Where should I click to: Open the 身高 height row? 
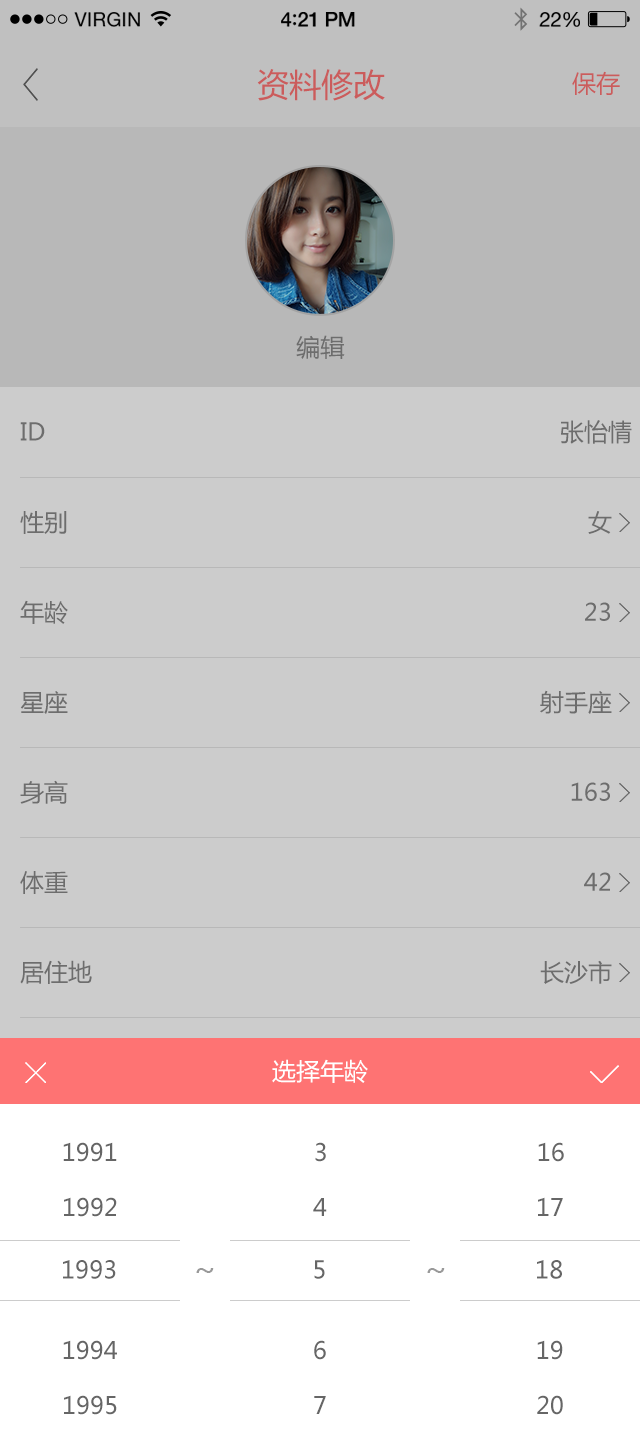point(320,793)
